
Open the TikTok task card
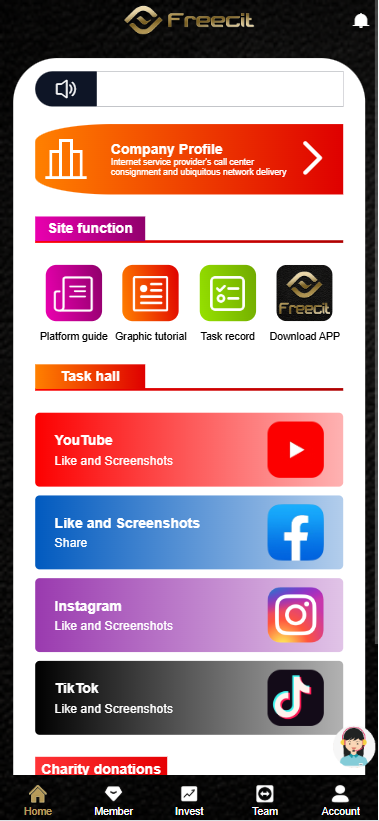[189, 698]
